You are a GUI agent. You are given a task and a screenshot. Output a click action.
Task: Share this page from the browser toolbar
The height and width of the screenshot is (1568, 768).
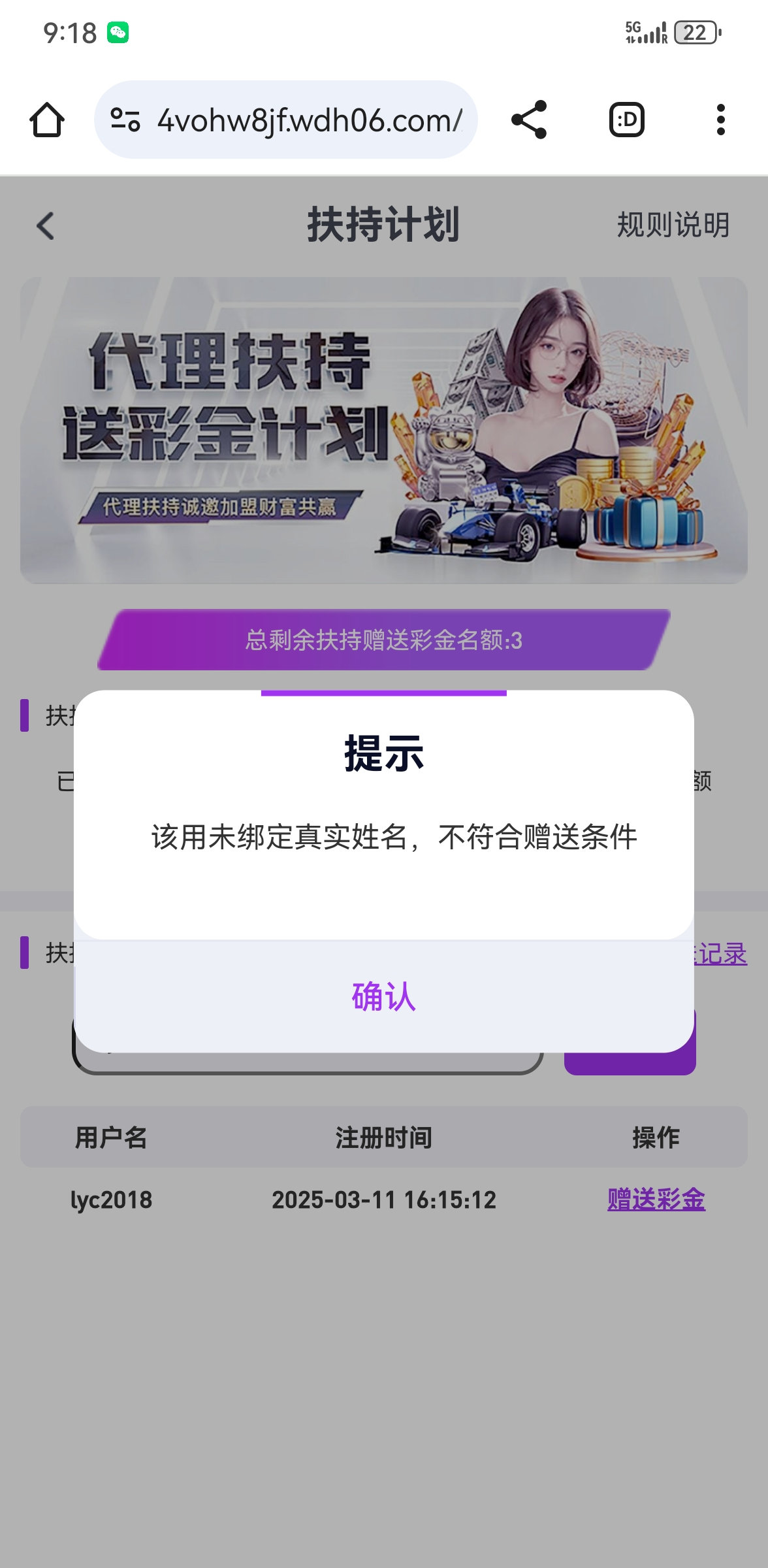point(529,120)
